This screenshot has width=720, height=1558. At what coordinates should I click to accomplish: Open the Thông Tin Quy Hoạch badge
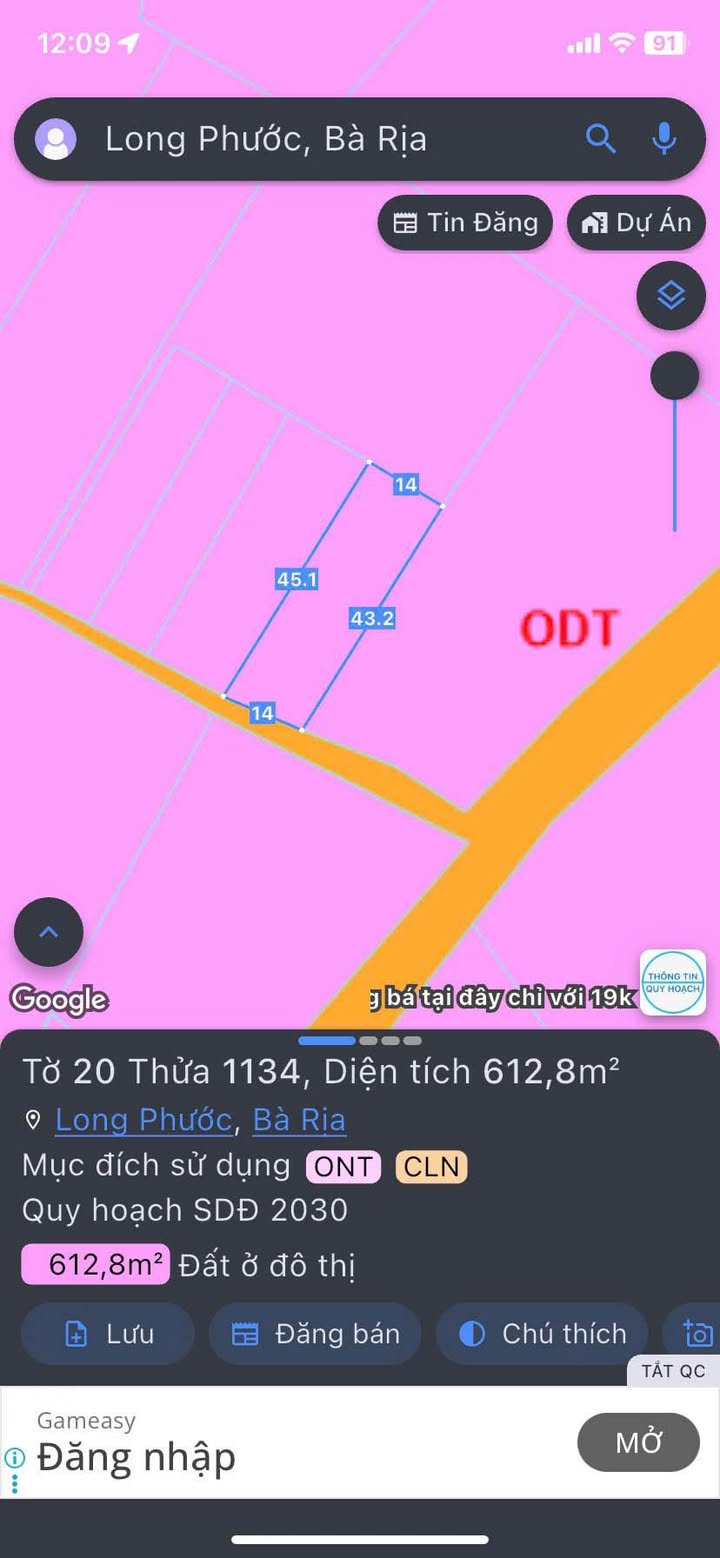click(673, 982)
